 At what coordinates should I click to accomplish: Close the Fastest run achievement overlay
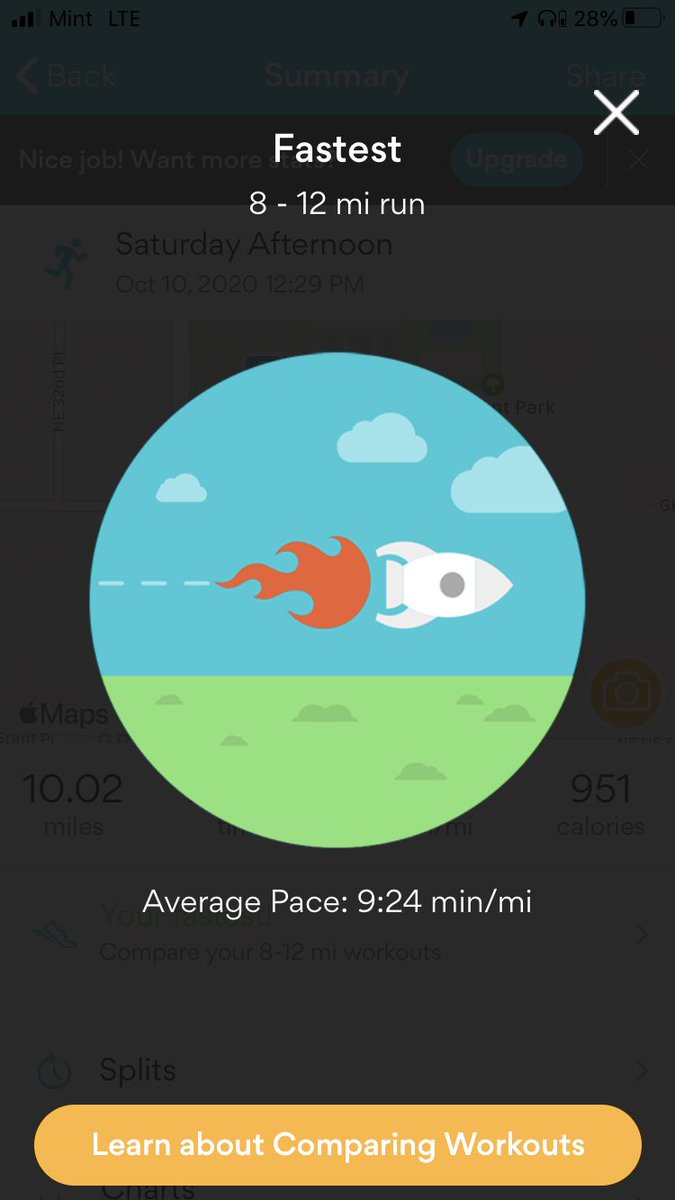615,112
